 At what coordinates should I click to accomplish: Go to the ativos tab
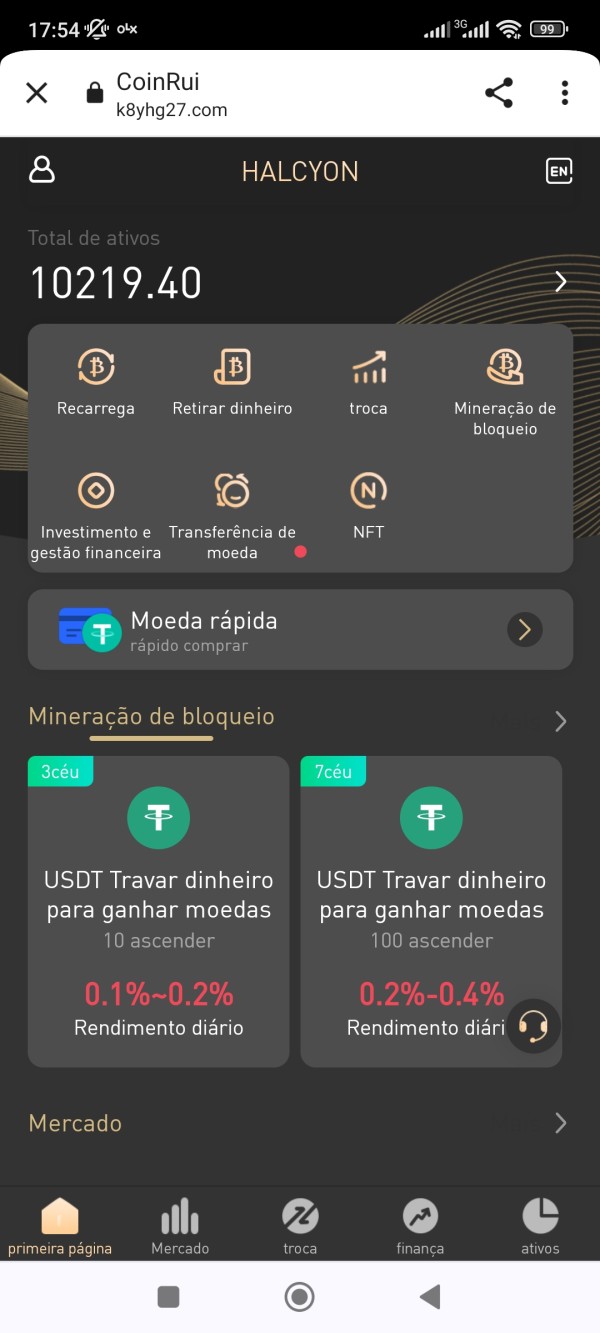tap(540, 1227)
